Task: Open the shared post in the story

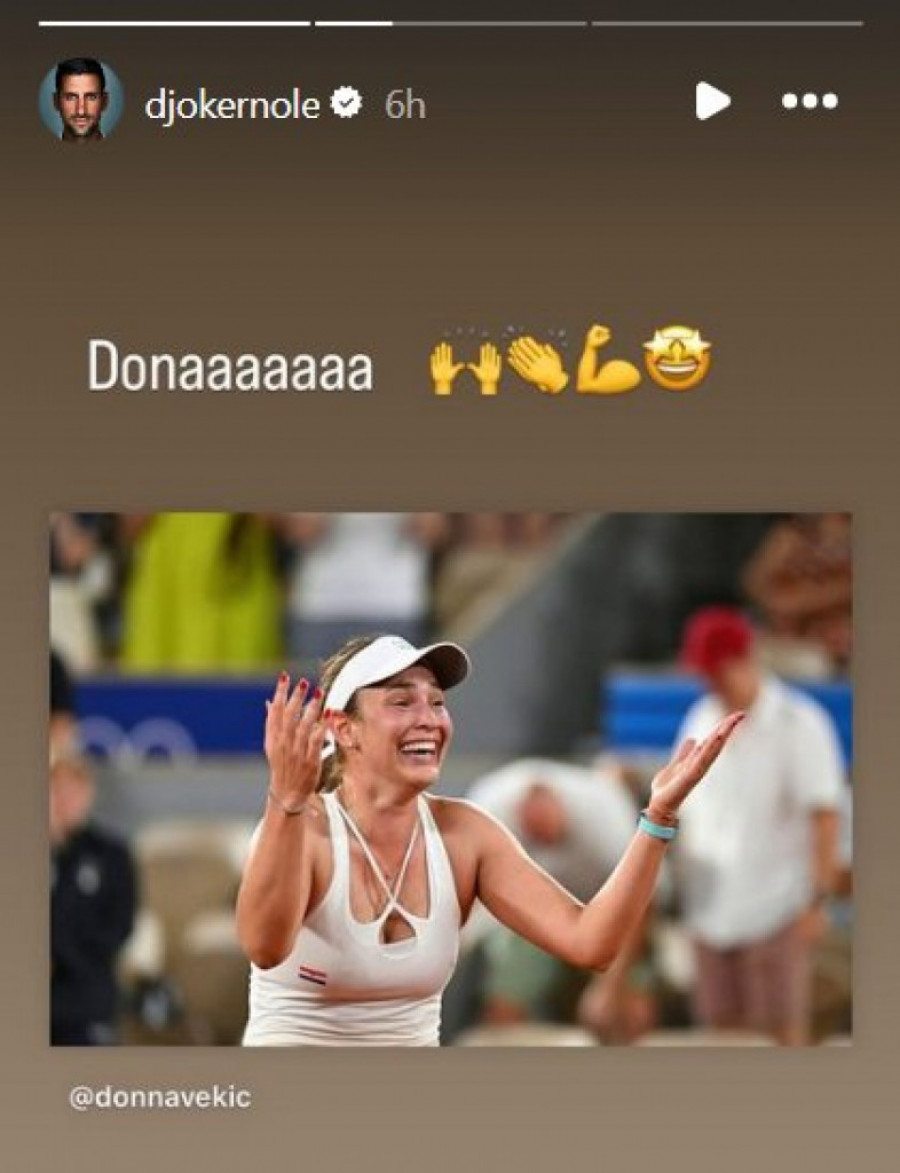Action: click(x=450, y=779)
